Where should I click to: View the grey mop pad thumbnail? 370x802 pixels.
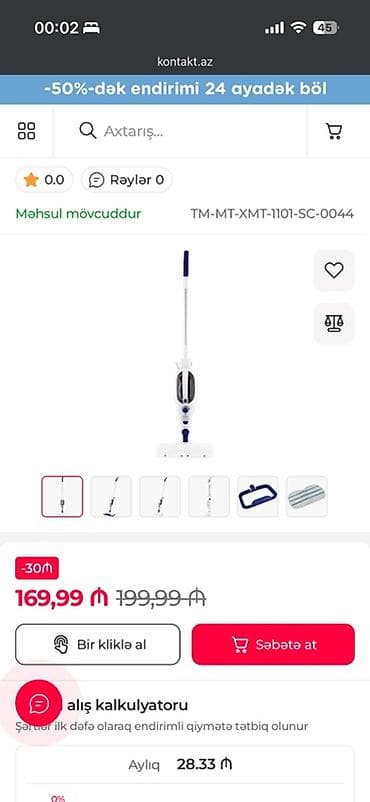click(307, 497)
